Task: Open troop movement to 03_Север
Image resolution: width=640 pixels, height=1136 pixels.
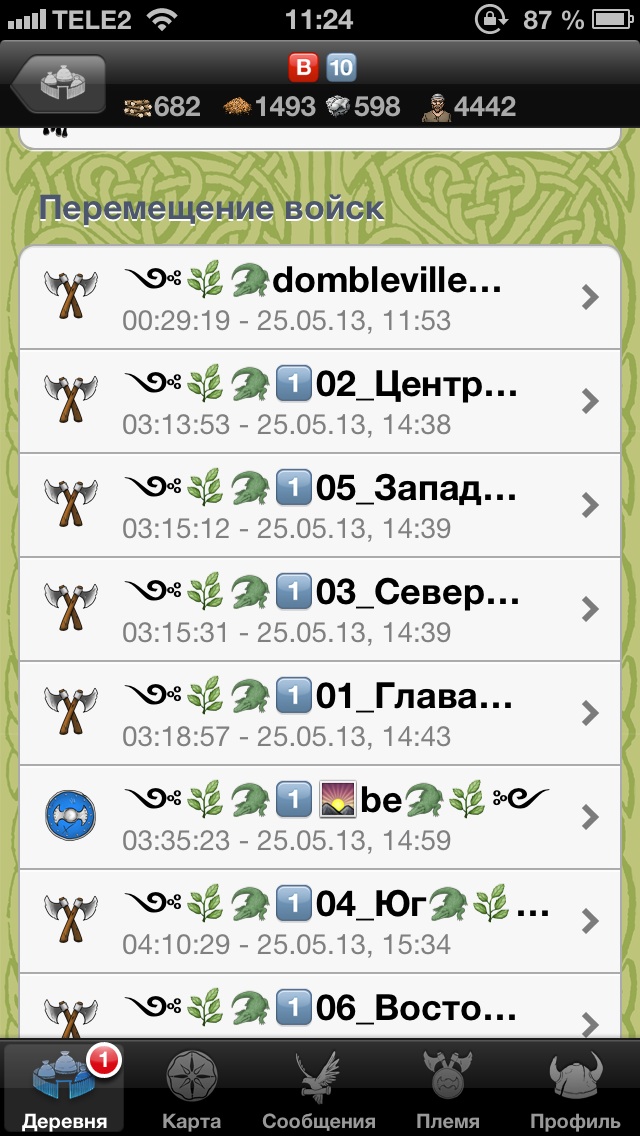Action: [320, 610]
